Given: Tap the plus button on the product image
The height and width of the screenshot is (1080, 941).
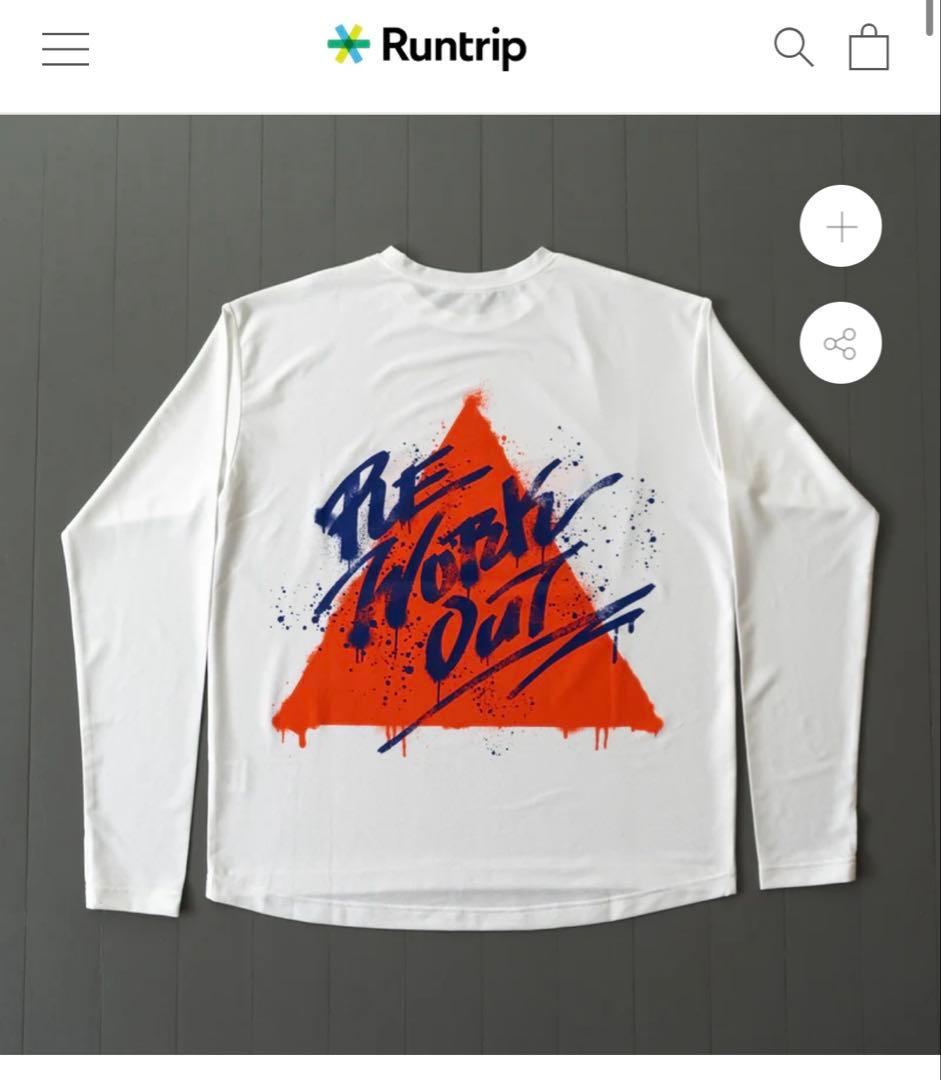Looking at the screenshot, I should coord(840,227).
